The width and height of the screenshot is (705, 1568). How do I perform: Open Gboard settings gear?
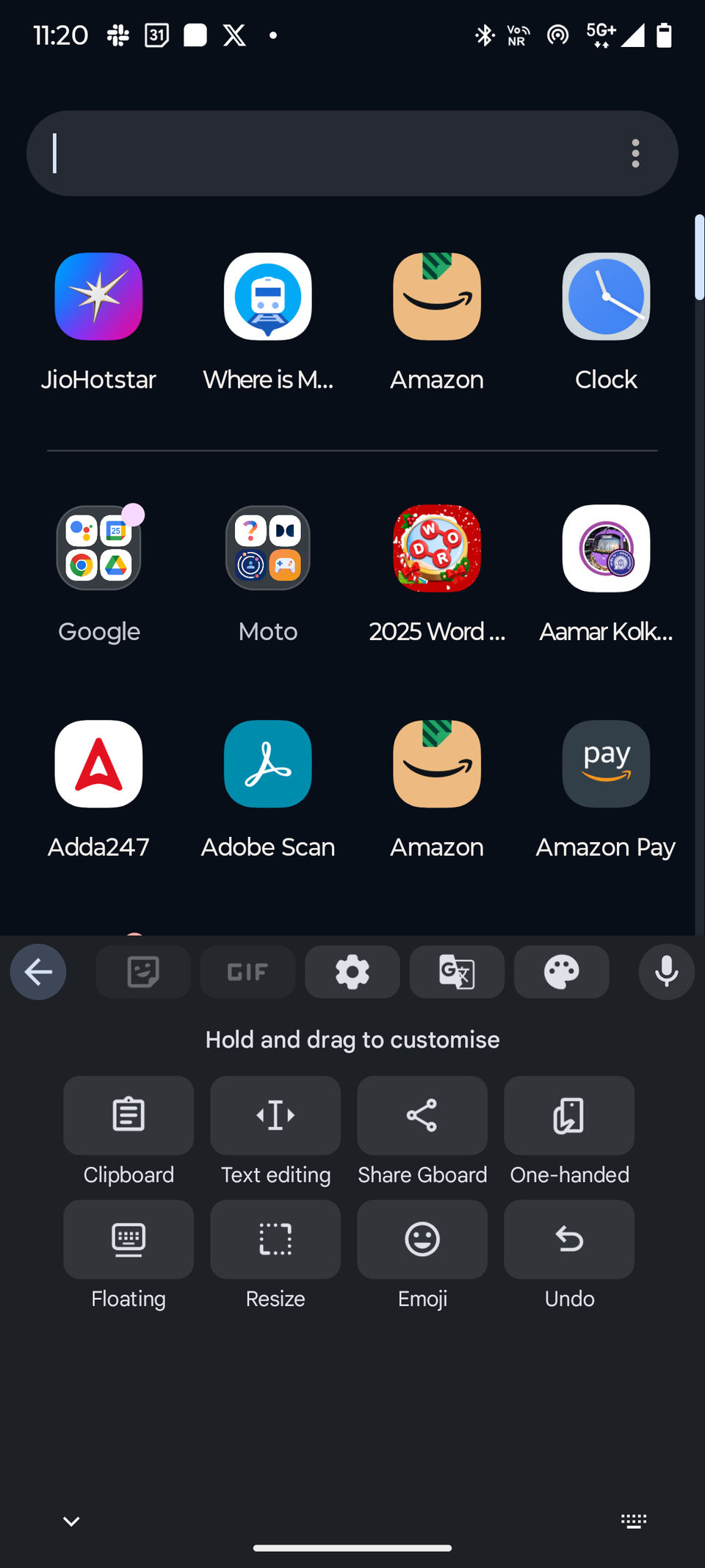352,971
